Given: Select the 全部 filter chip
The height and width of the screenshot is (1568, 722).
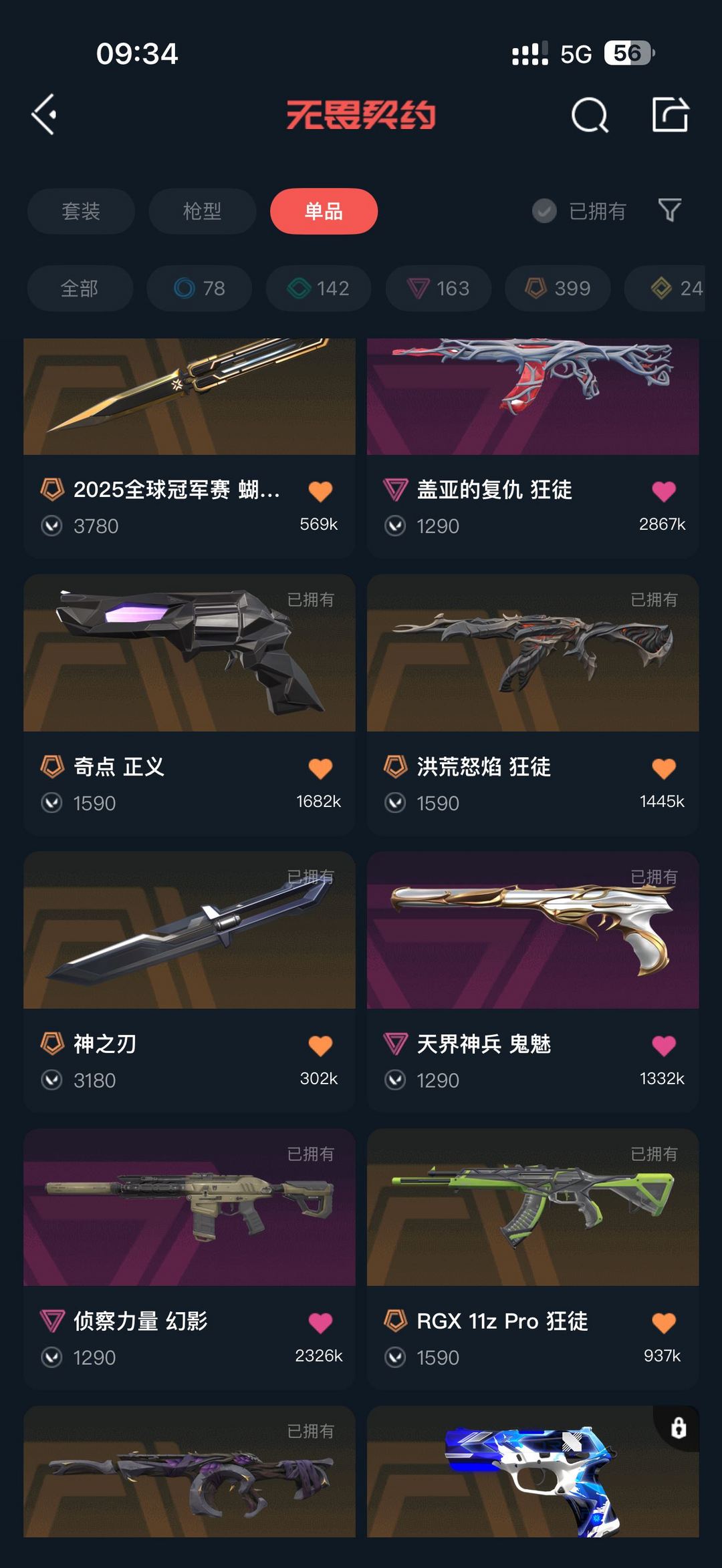Looking at the screenshot, I should tap(80, 289).
